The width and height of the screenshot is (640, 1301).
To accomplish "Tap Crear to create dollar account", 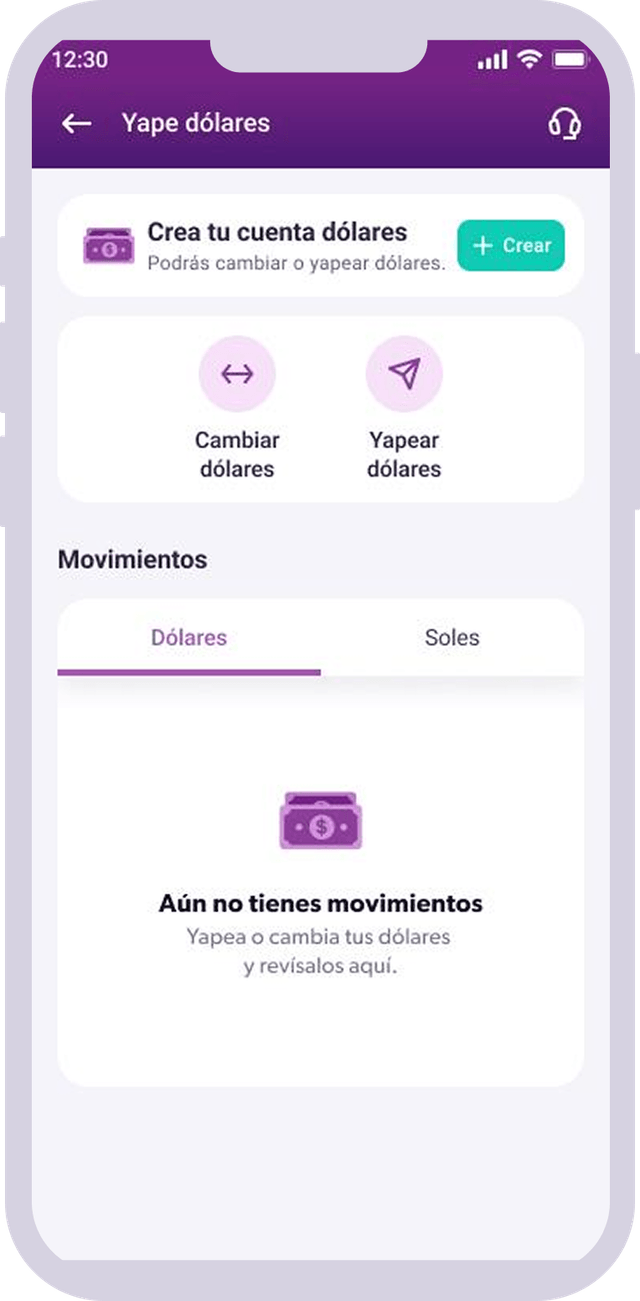I will [x=511, y=246].
